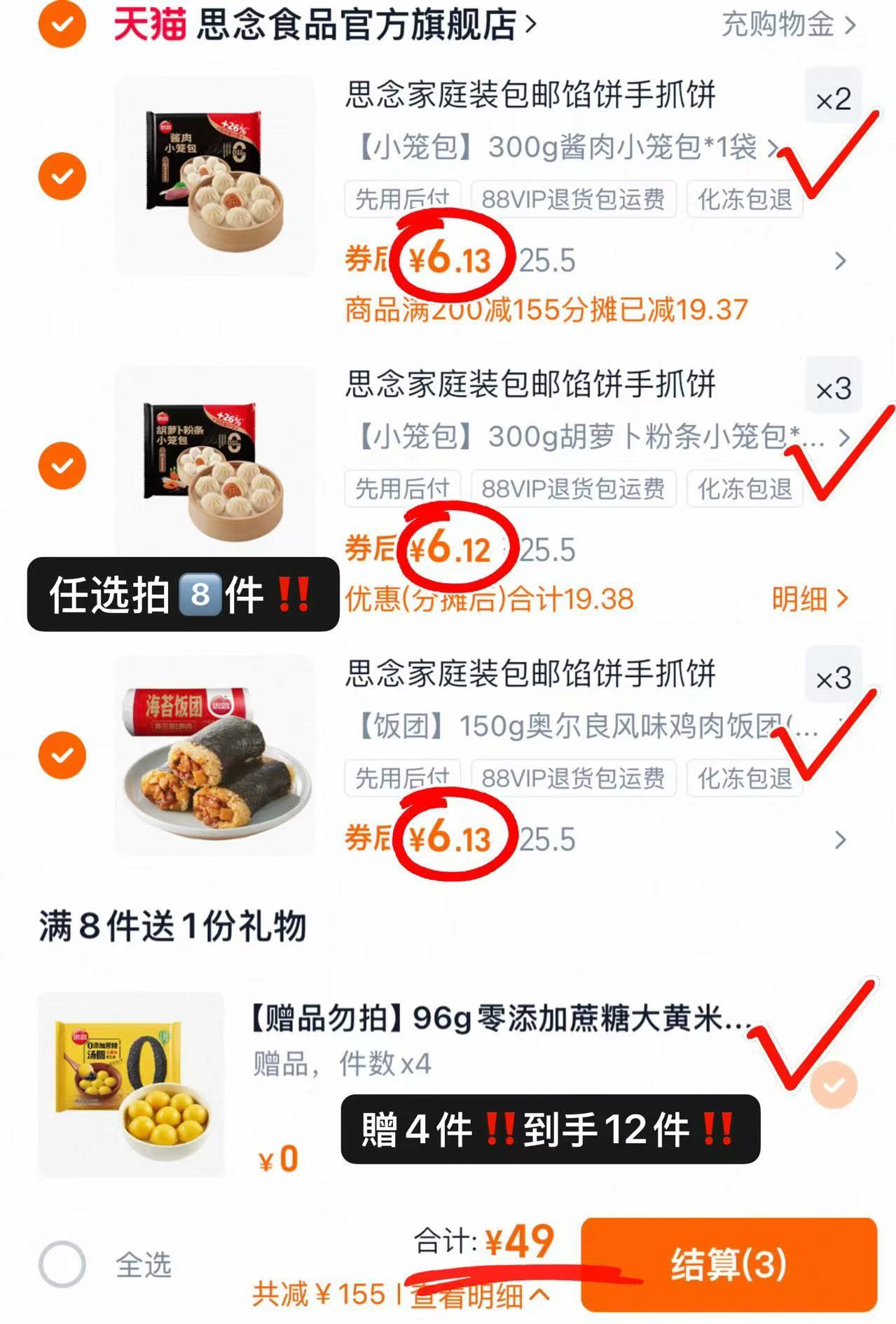
Task: Click the 化冻包退 service tag
Action: (x=744, y=200)
